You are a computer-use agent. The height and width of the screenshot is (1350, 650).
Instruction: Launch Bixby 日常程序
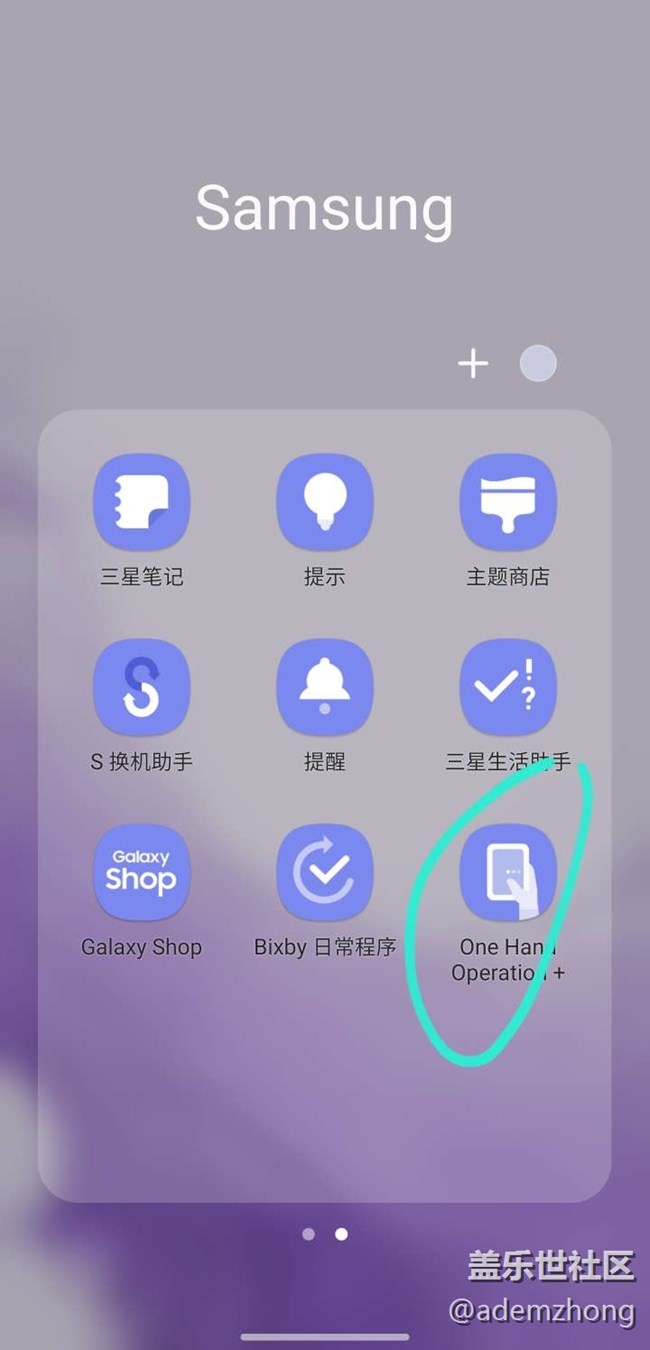(x=324, y=872)
